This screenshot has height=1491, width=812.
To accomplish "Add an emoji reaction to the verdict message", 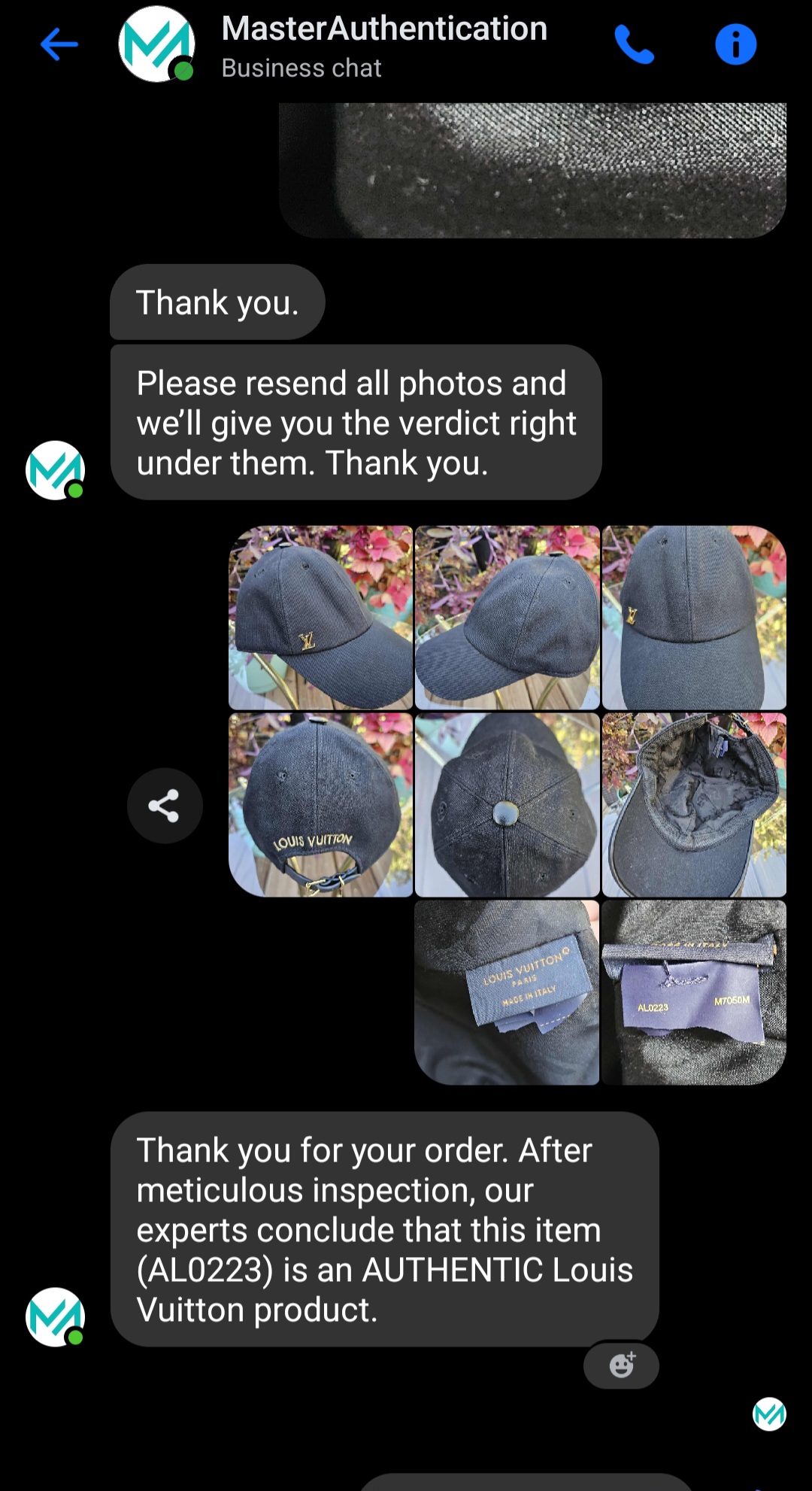I will [x=621, y=1365].
